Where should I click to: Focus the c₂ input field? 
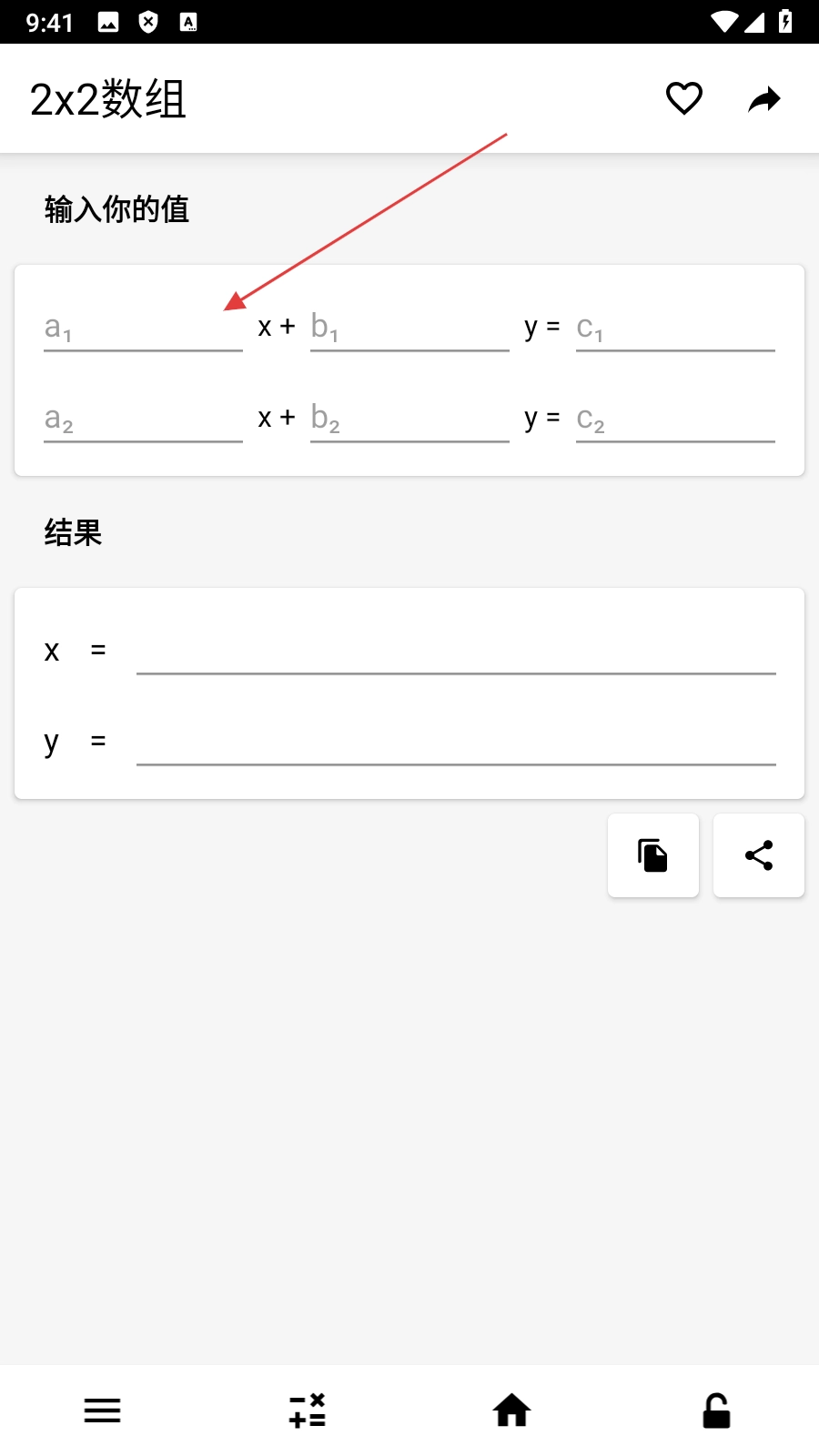[x=675, y=419]
